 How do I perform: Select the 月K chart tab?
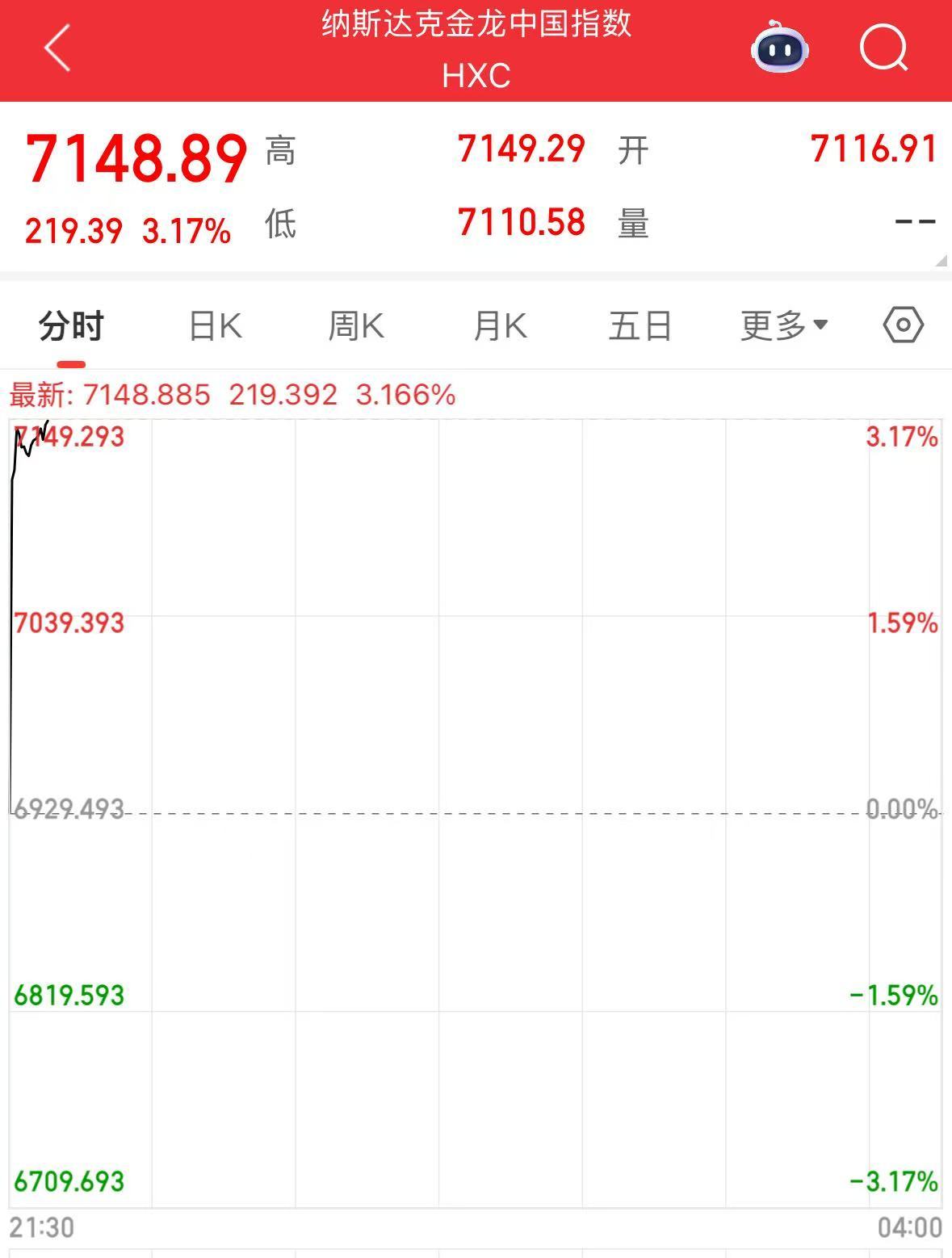[500, 326]
